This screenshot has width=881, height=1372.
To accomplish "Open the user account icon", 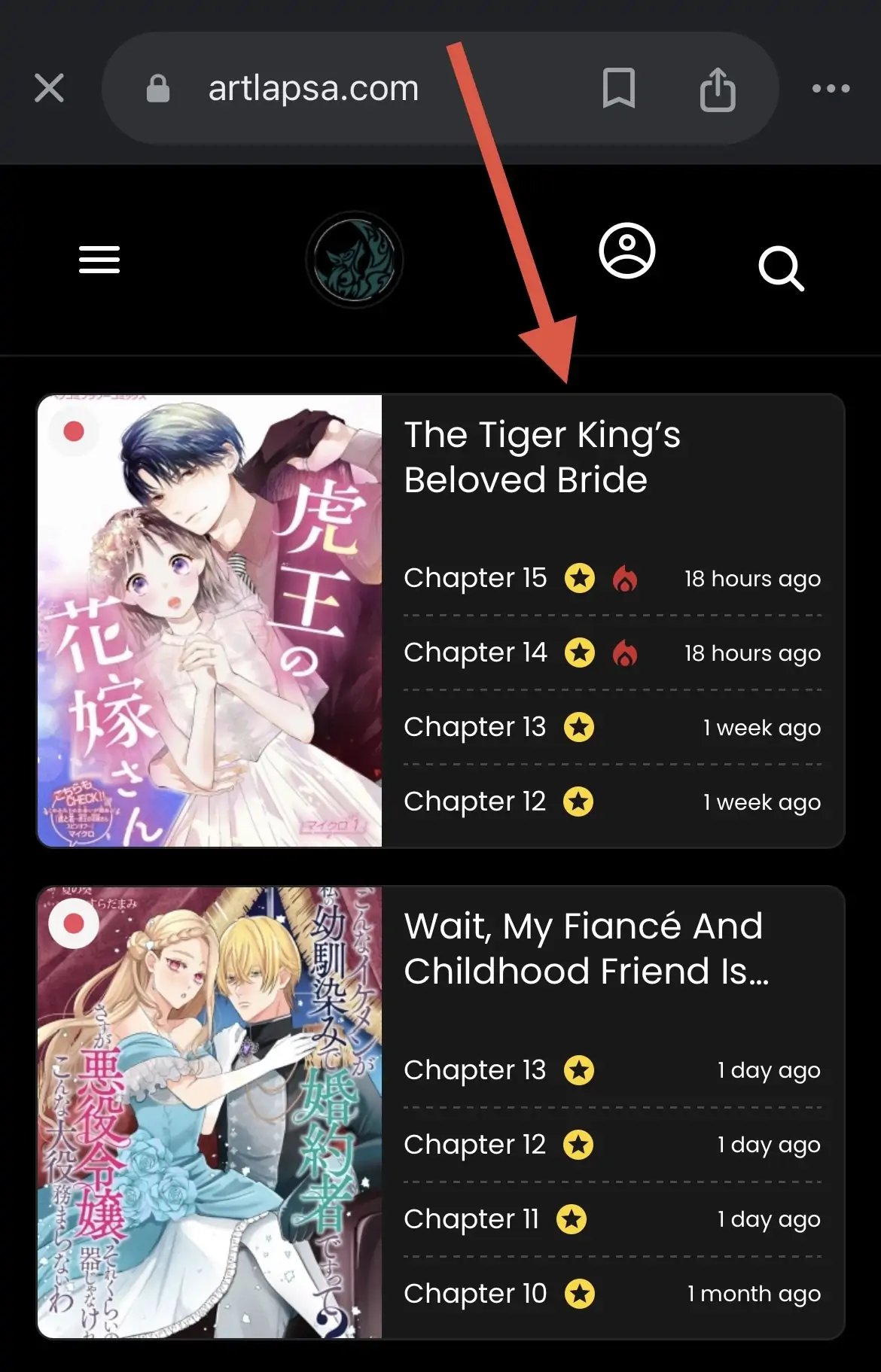I will [626, 251].
